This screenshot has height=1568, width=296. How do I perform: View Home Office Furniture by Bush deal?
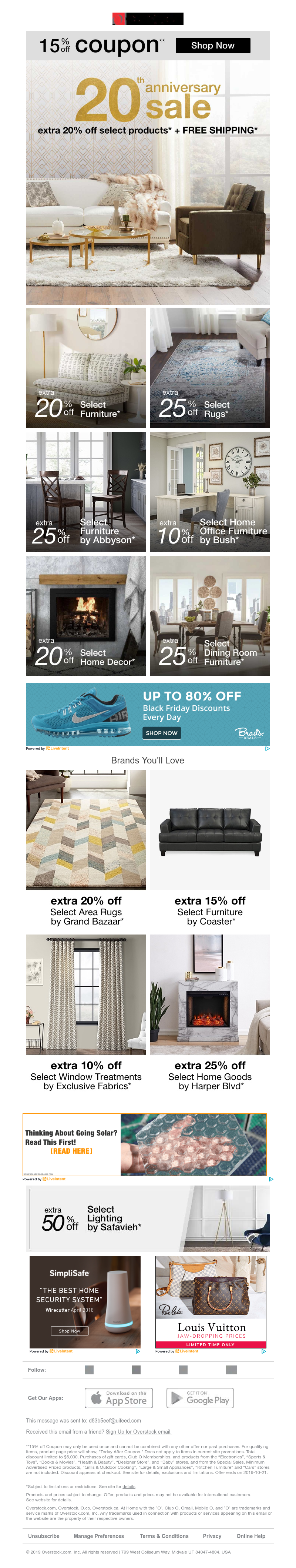pyautogui.click(x=210, y=492)
